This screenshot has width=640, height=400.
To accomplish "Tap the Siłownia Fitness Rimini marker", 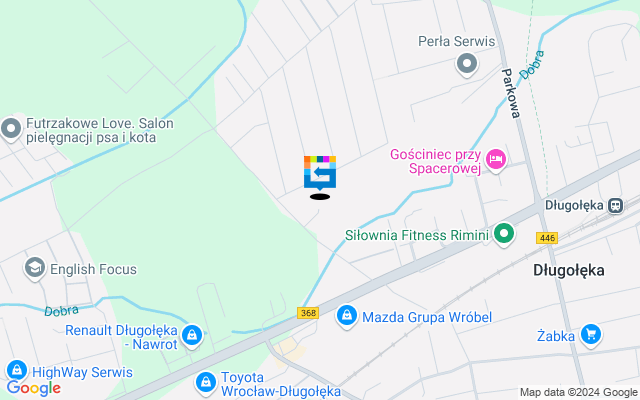I will (x=505, y=235).
